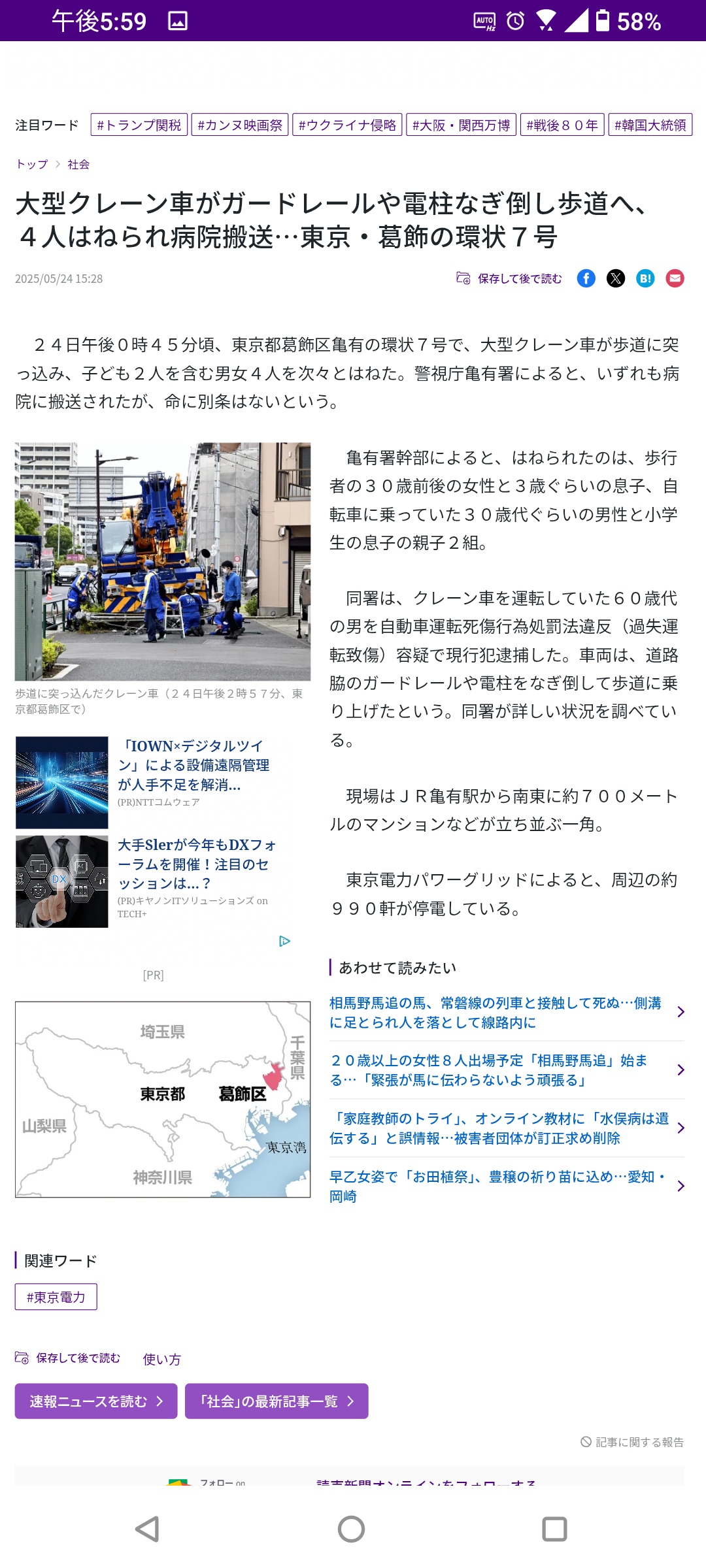Open the #大阪・関西万博 topic chip
The image size is (706, 1568).
[x=461, y=125]
